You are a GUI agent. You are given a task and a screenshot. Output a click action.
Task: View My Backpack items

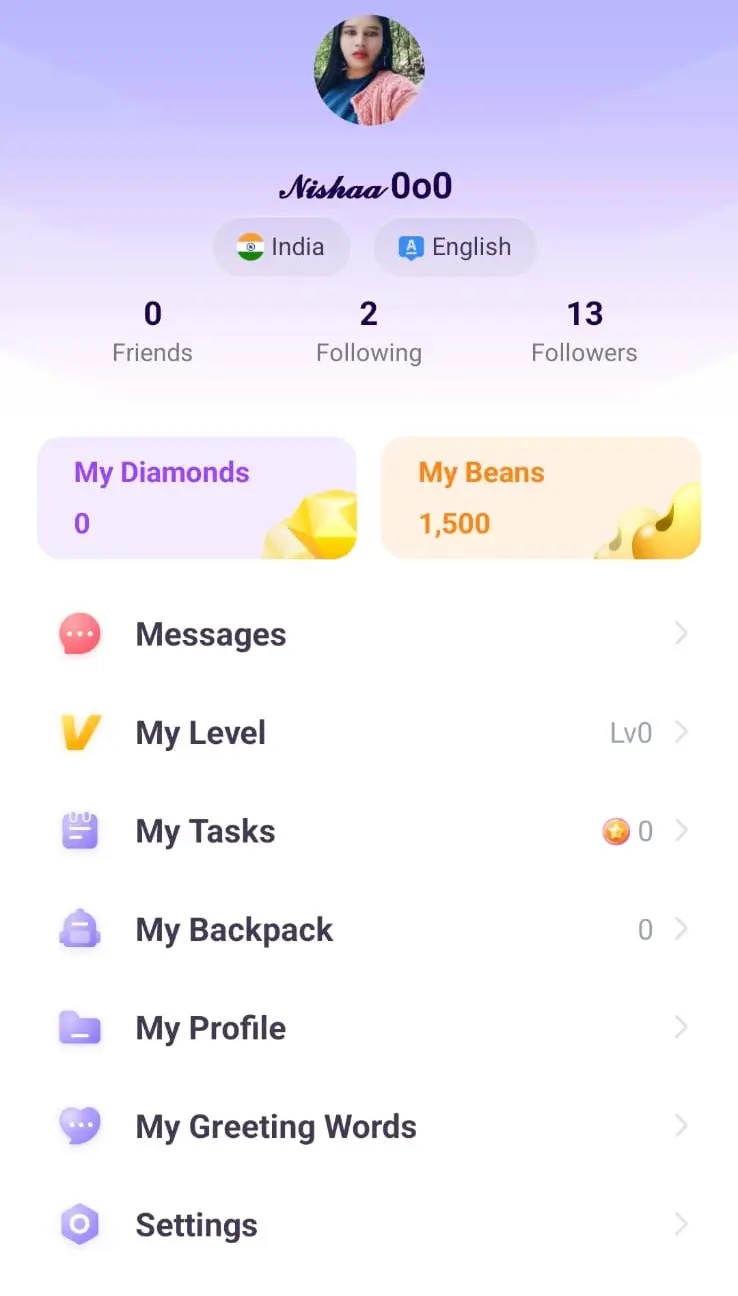coord(369,930)
